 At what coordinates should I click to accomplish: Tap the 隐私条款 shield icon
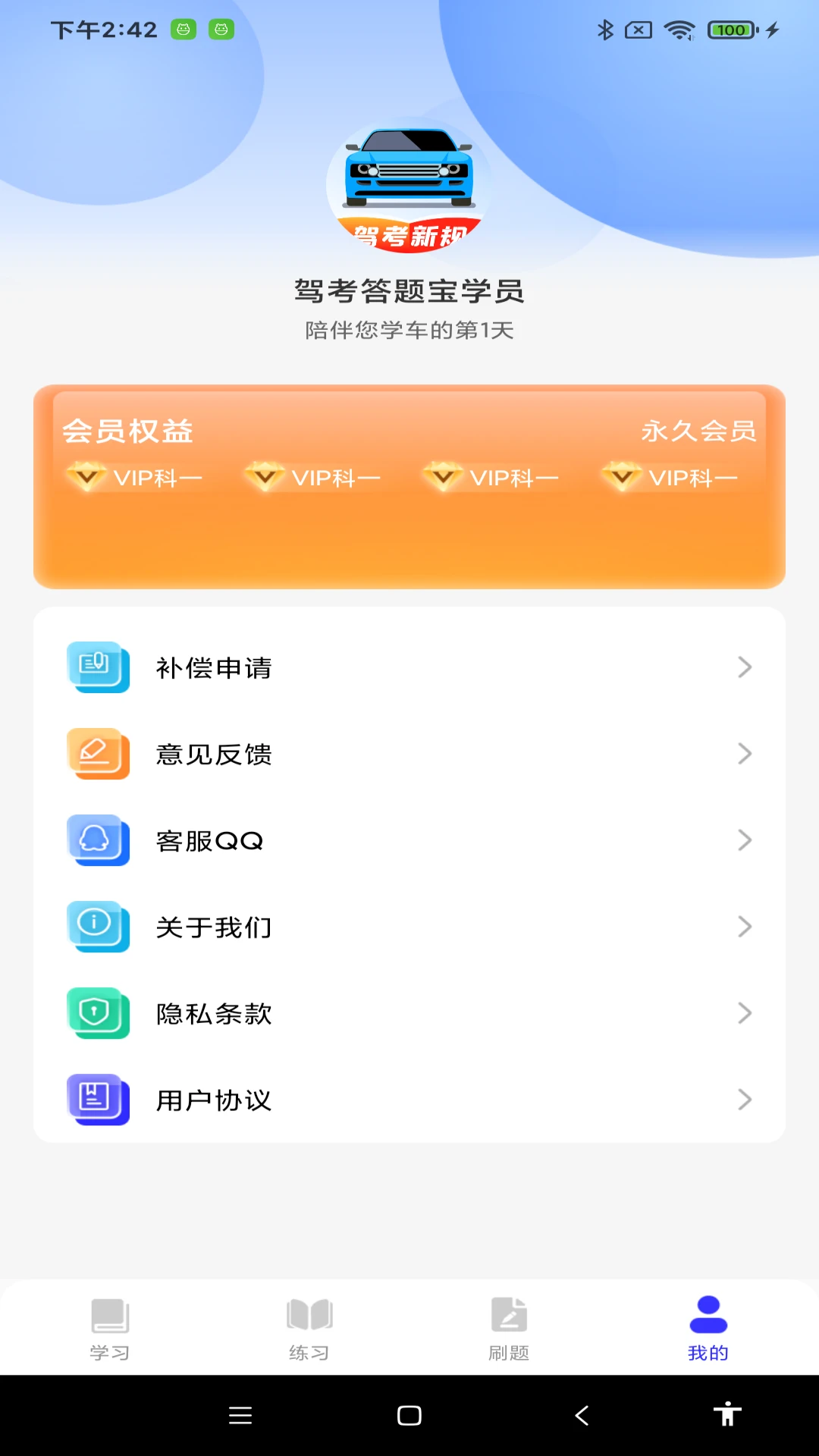click(x=98, y=1014)
